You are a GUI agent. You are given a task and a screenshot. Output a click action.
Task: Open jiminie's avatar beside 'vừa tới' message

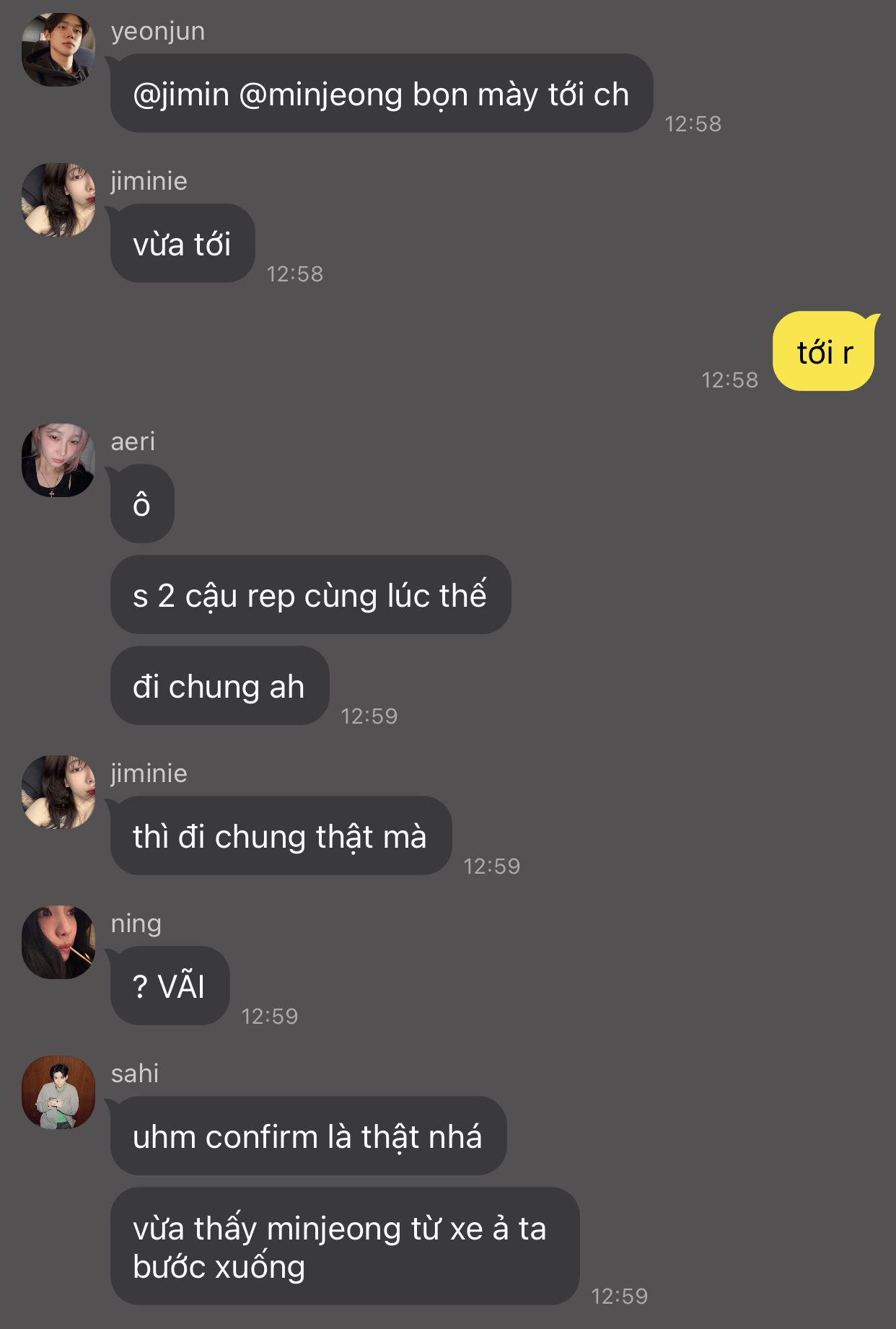pos(58,200)
